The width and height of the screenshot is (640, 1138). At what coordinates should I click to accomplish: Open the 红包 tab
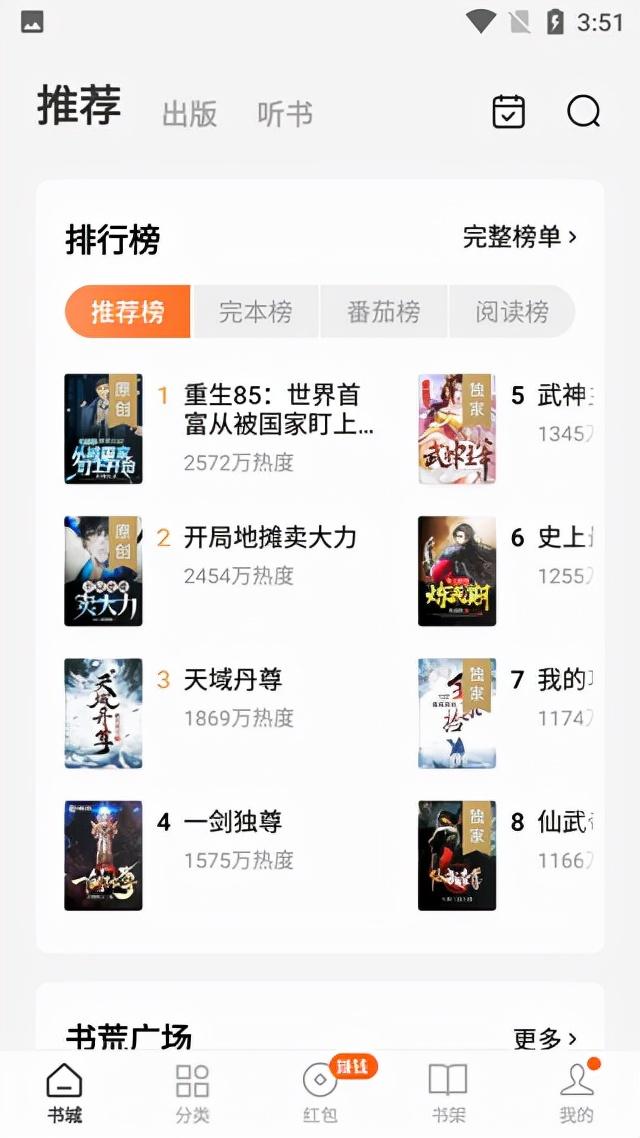[320, 1093]
